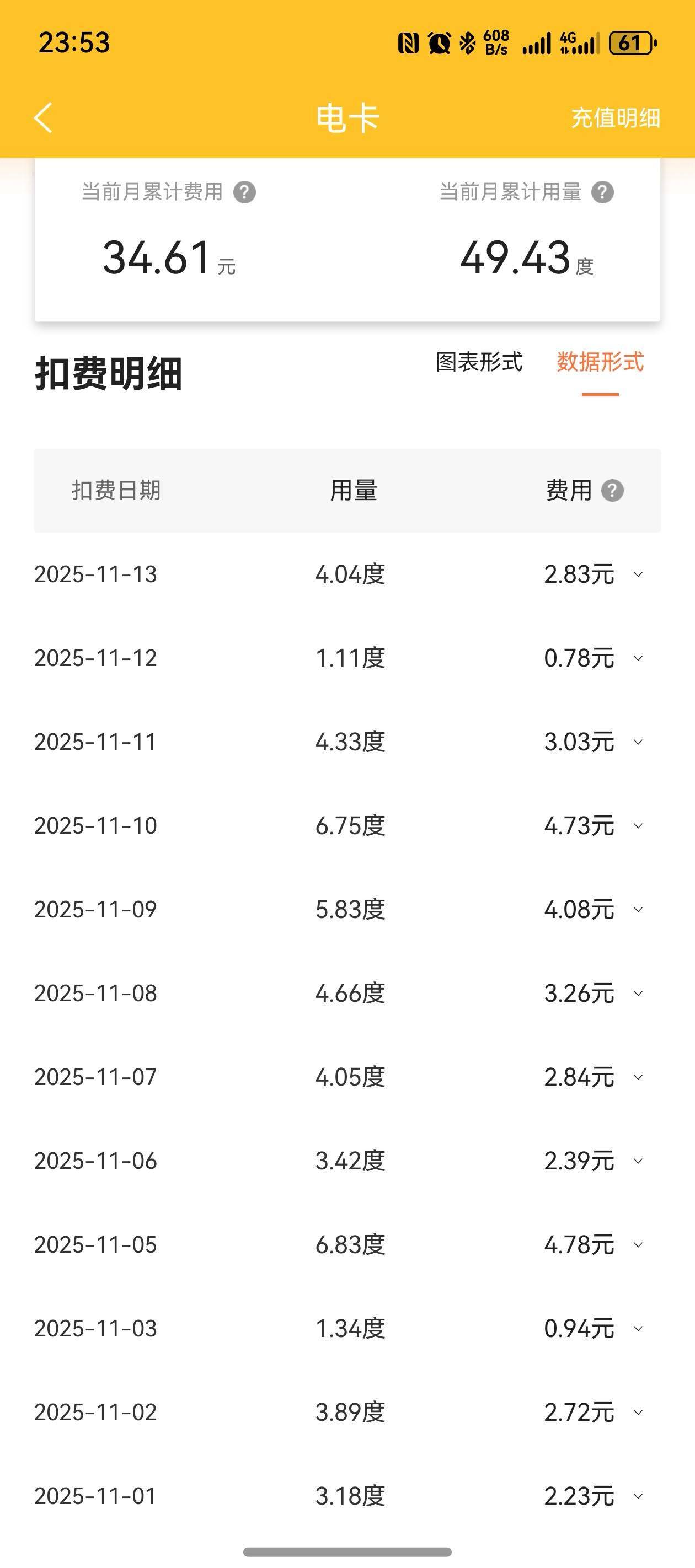Screen dimensions: 695x1568
Task: Tap the question mark beside 费用 column
Action: (613, 491)
